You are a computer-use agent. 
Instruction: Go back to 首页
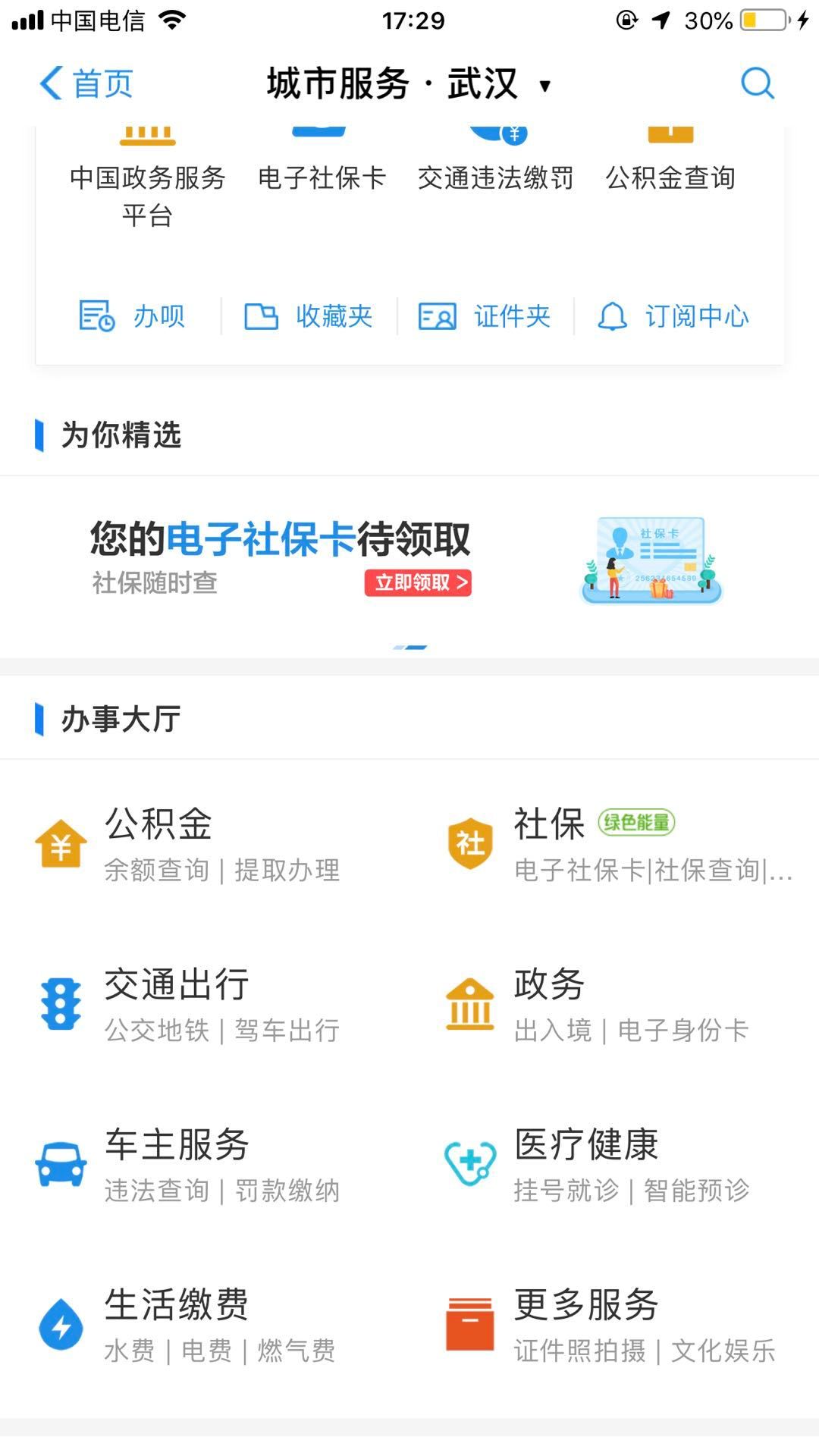tap(86, 83)
